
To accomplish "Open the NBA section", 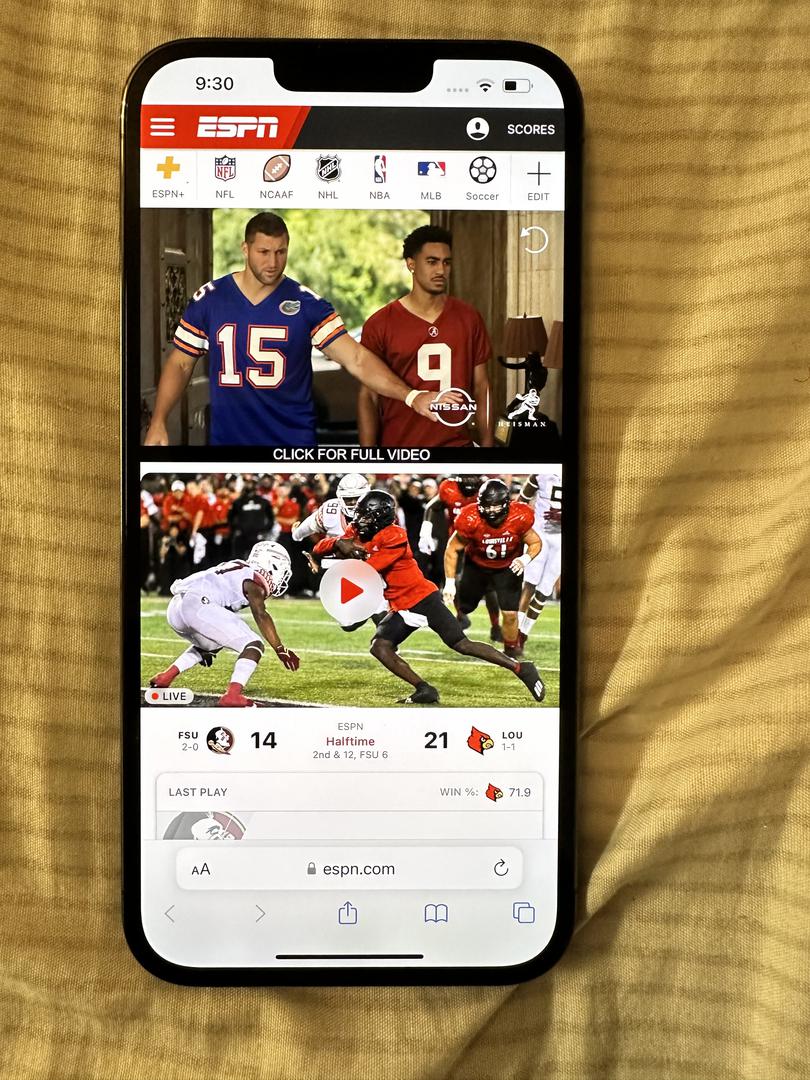I will click(380, 178).
